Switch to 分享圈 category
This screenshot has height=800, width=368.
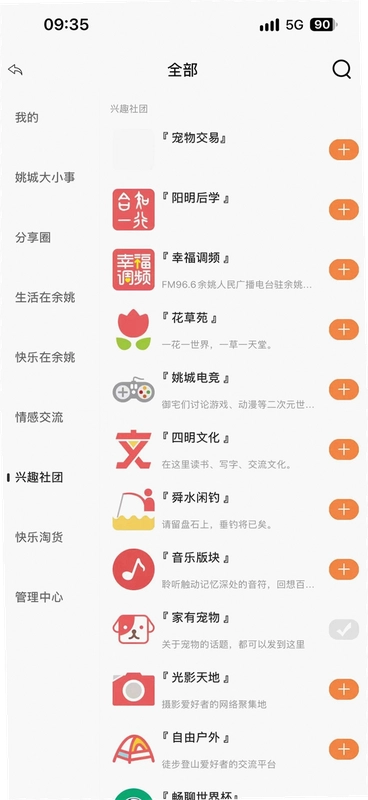point(33,238)
